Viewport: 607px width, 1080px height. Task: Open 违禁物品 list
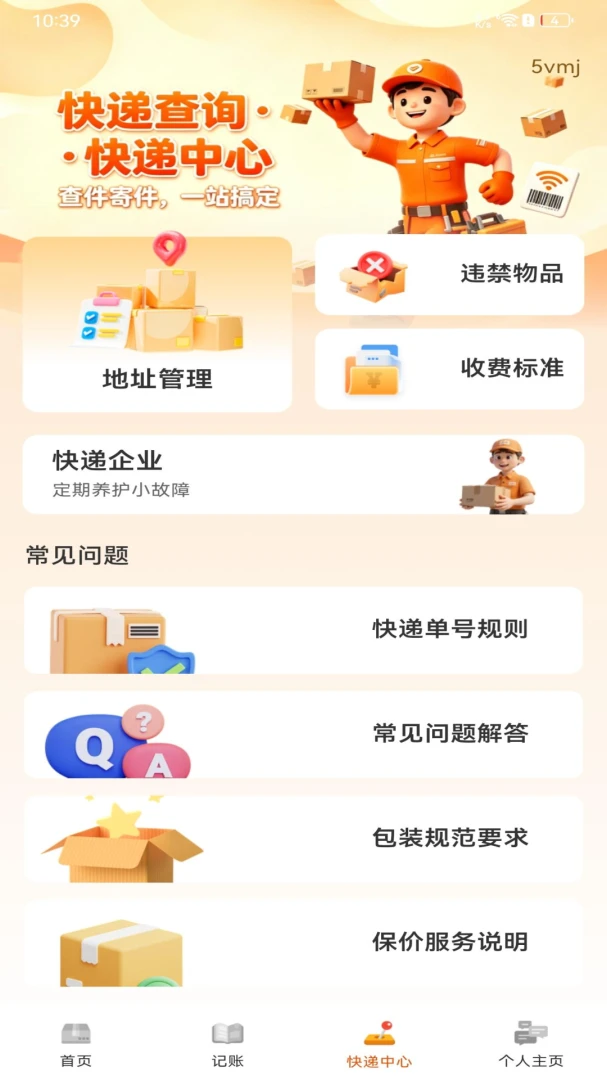pos(449,274)
